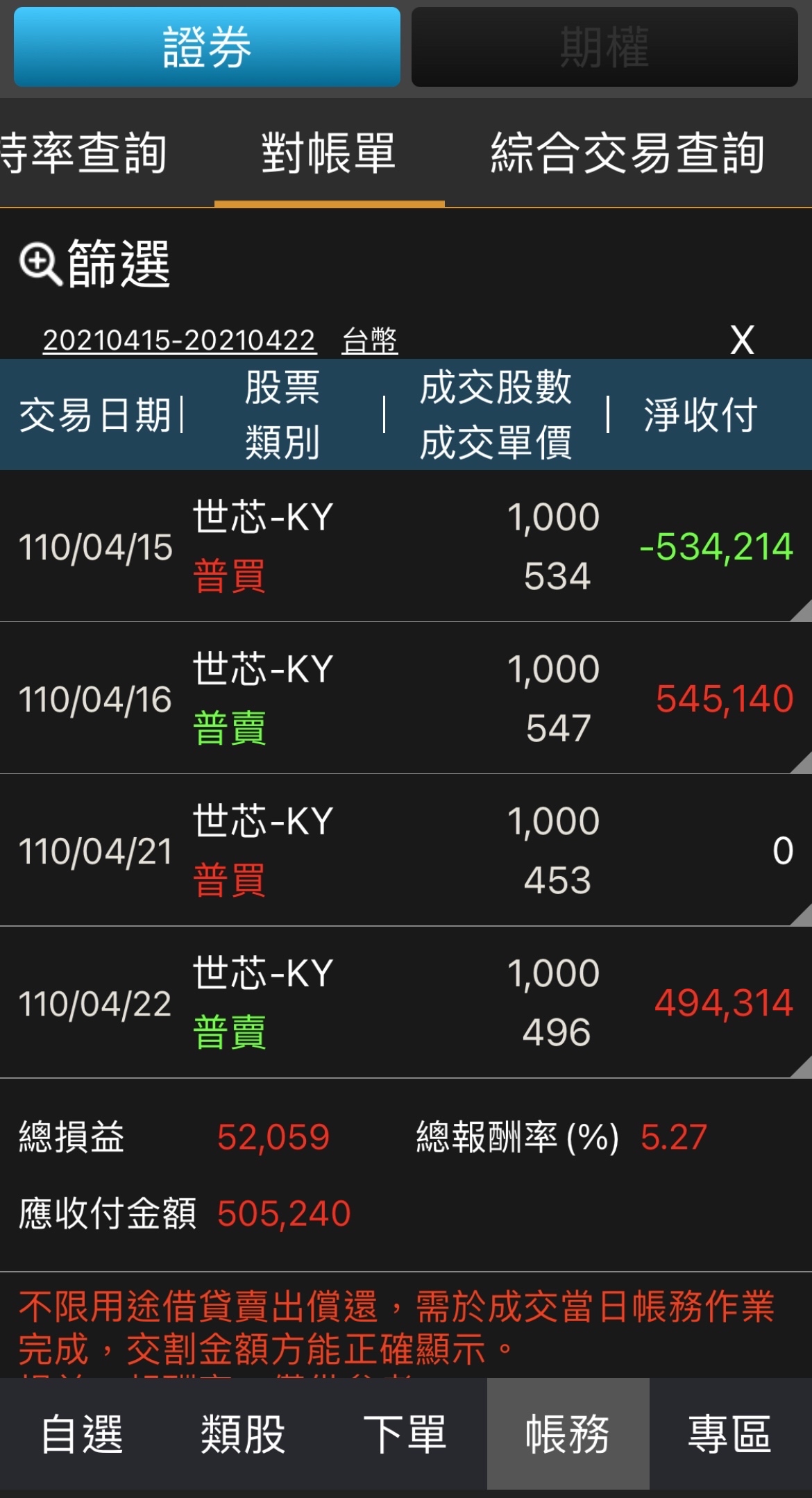Open the 110/04/16 世芯-KY sell record

pyautogui.click(x=406, y=698)
